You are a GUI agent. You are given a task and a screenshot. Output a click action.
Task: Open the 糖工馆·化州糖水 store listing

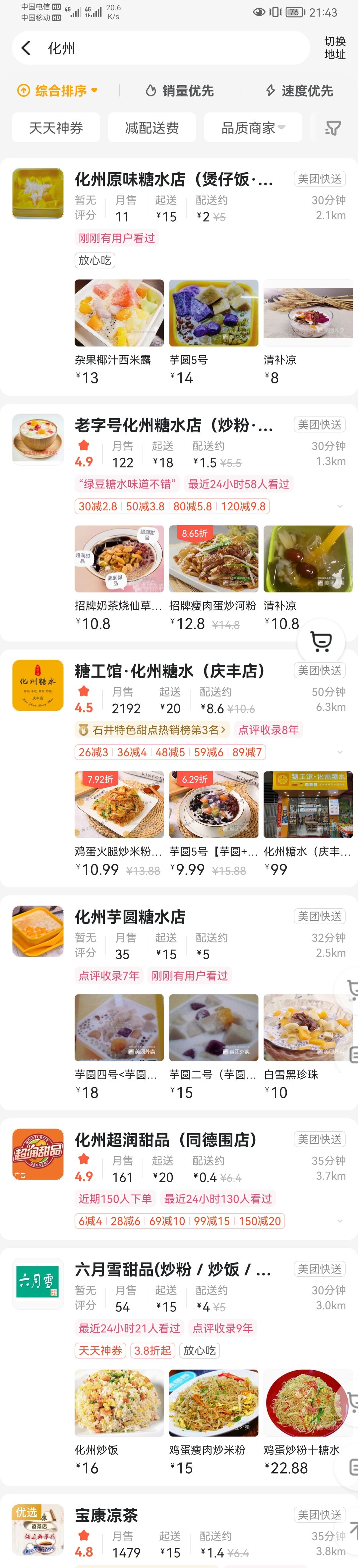170,671
